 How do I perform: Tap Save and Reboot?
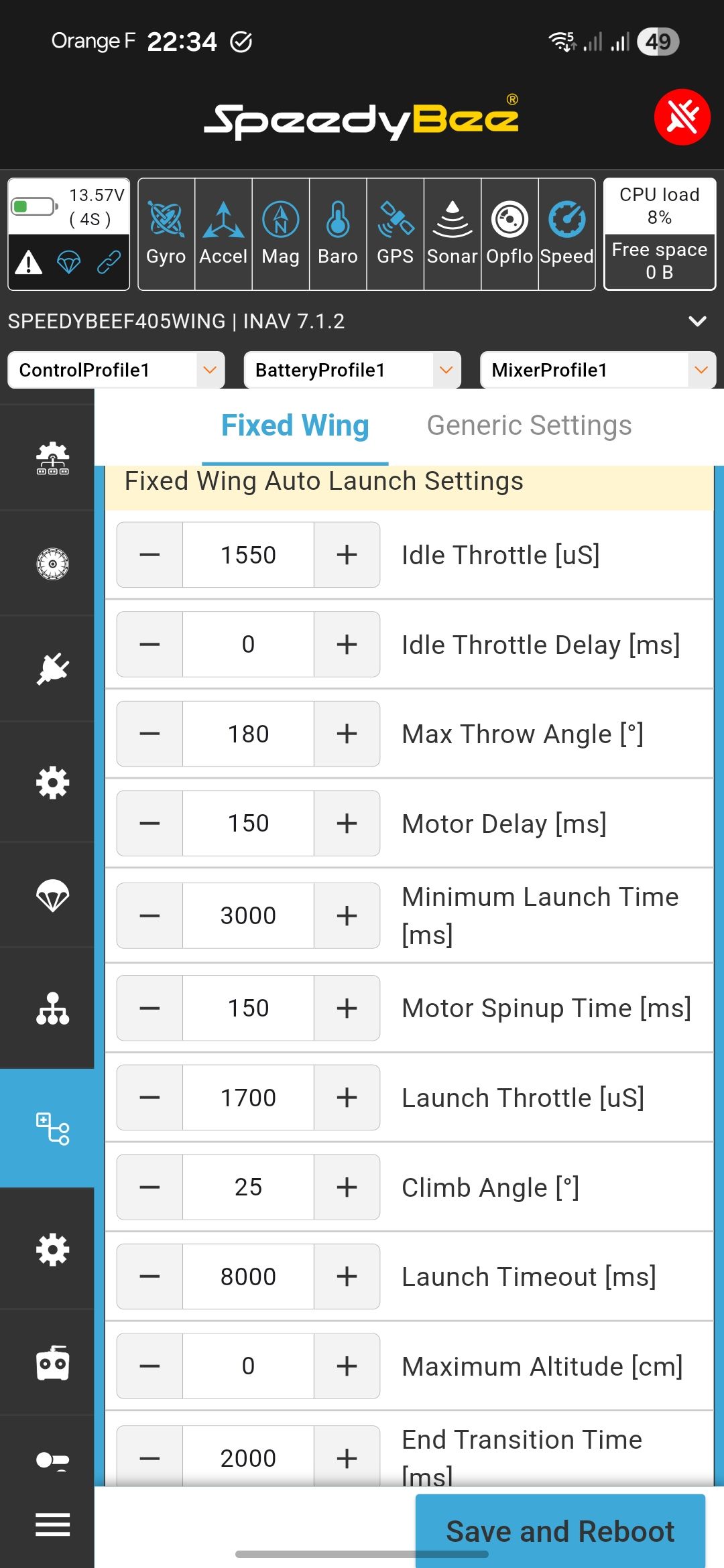pos(560,1531)
